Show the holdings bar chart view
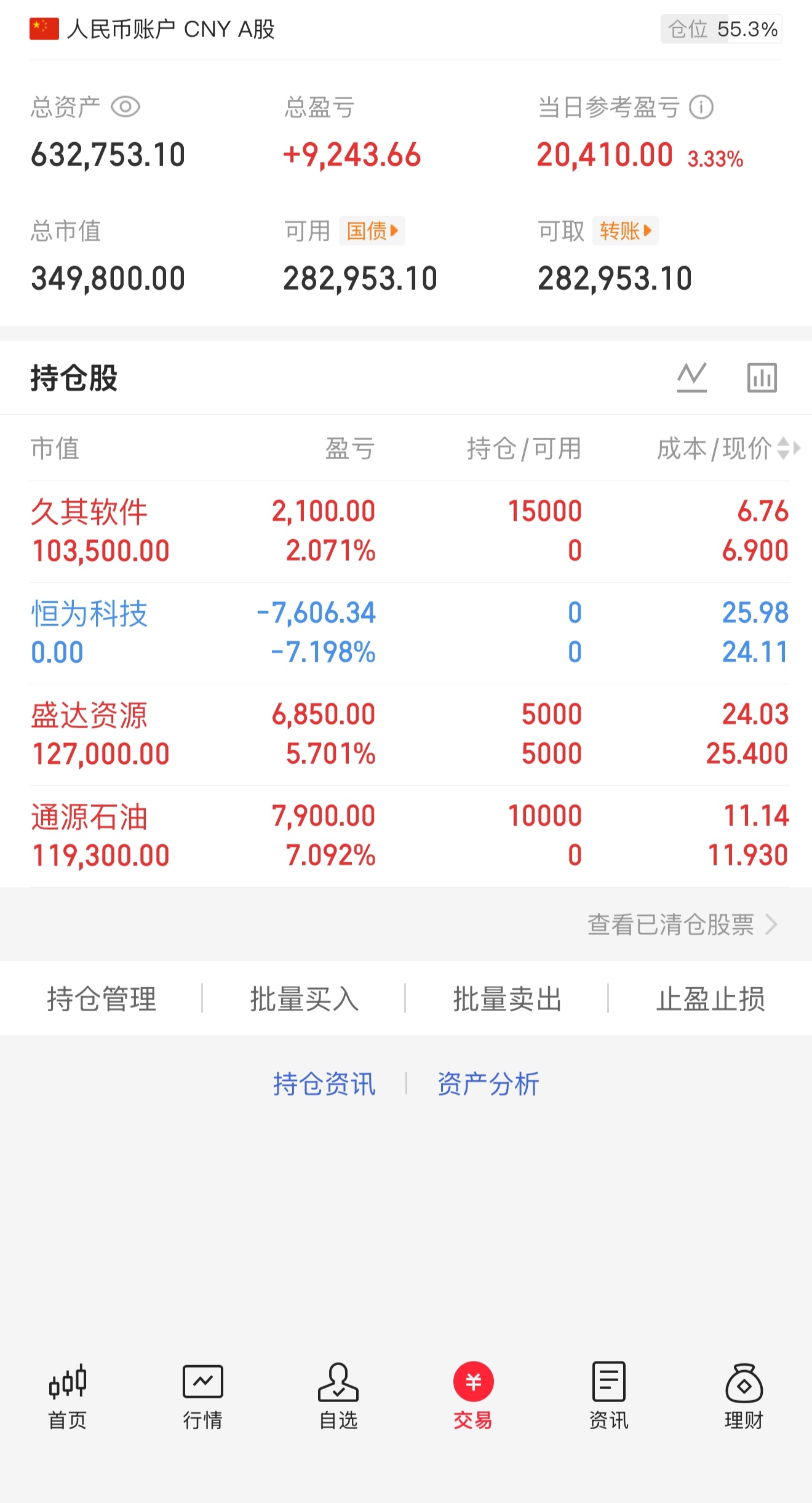The width and height of the screenshot is (812, 1503). point(762,377)
